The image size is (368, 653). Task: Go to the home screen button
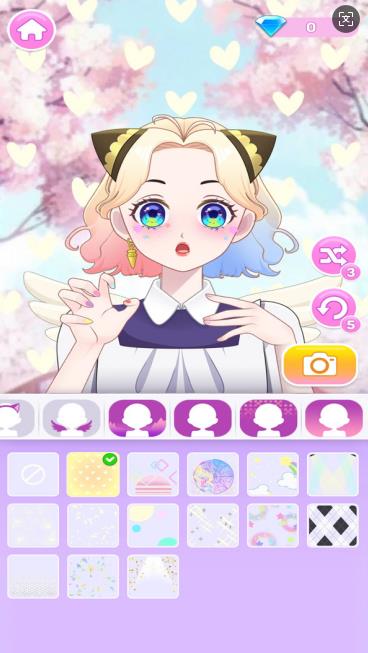[x=32, y=30]
